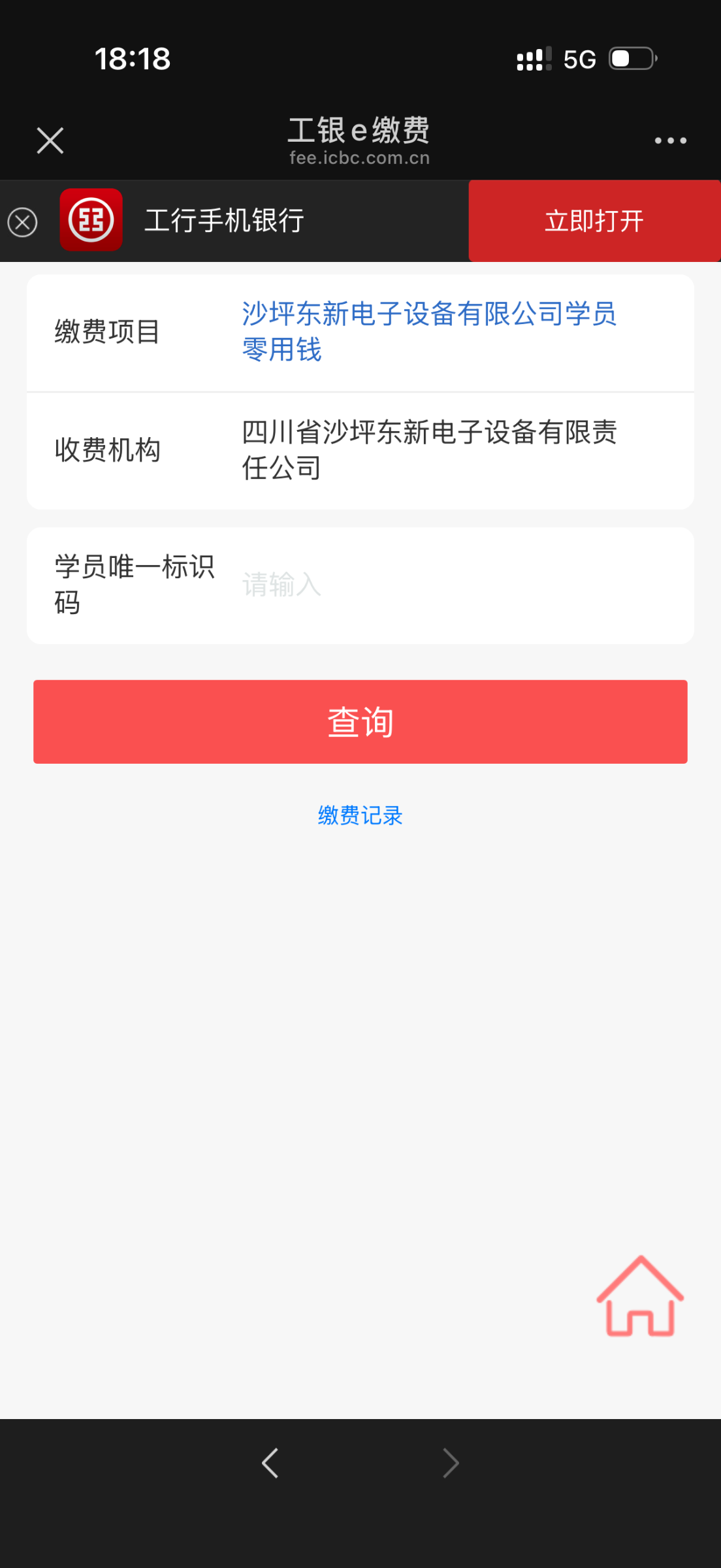Go to the home page via house icon
The width and height of the screenshot is (721, 1568).
click(640, 1297)
